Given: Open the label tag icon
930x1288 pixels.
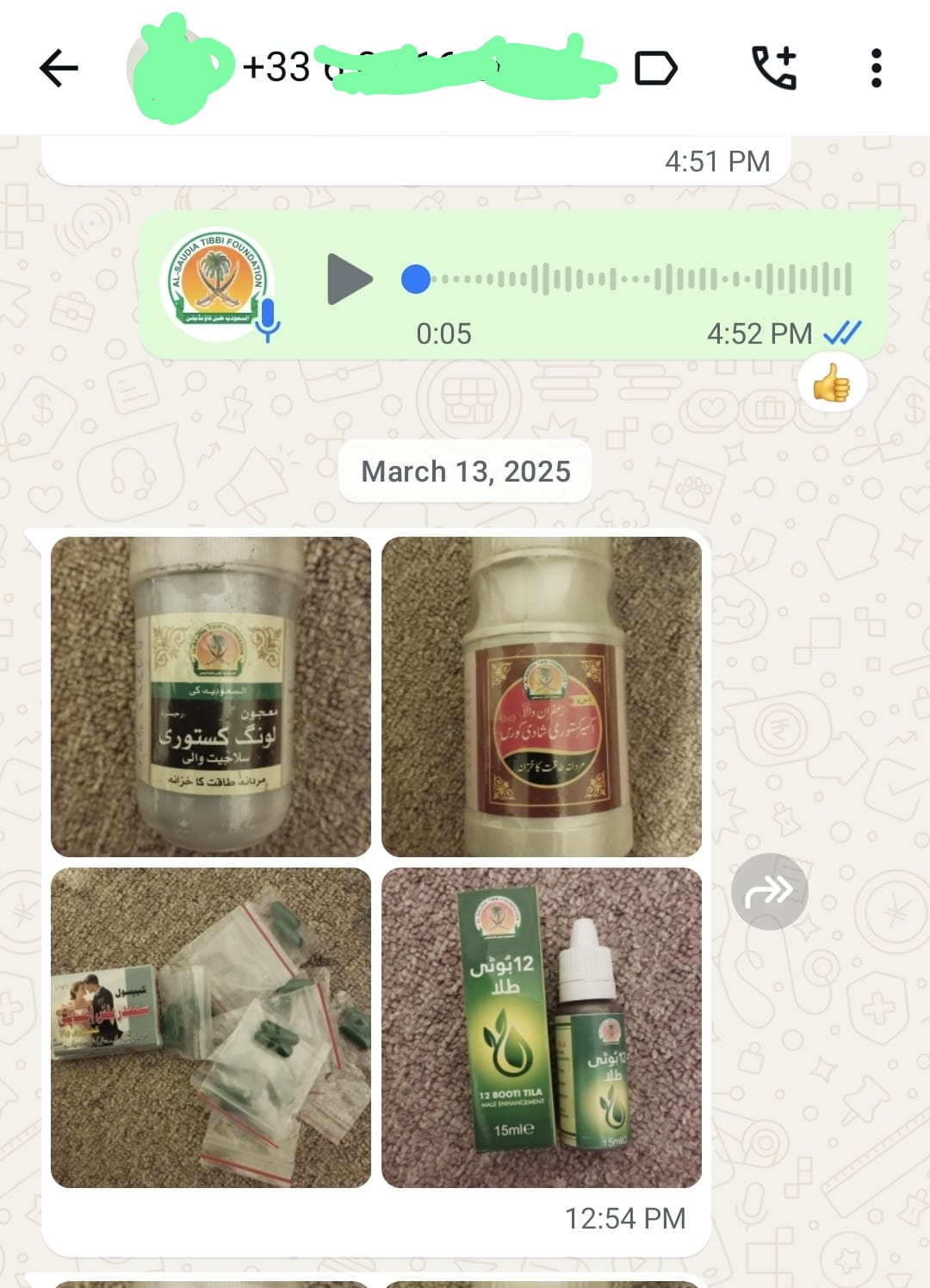Looking at the screenshot, I should click(655, 68).
